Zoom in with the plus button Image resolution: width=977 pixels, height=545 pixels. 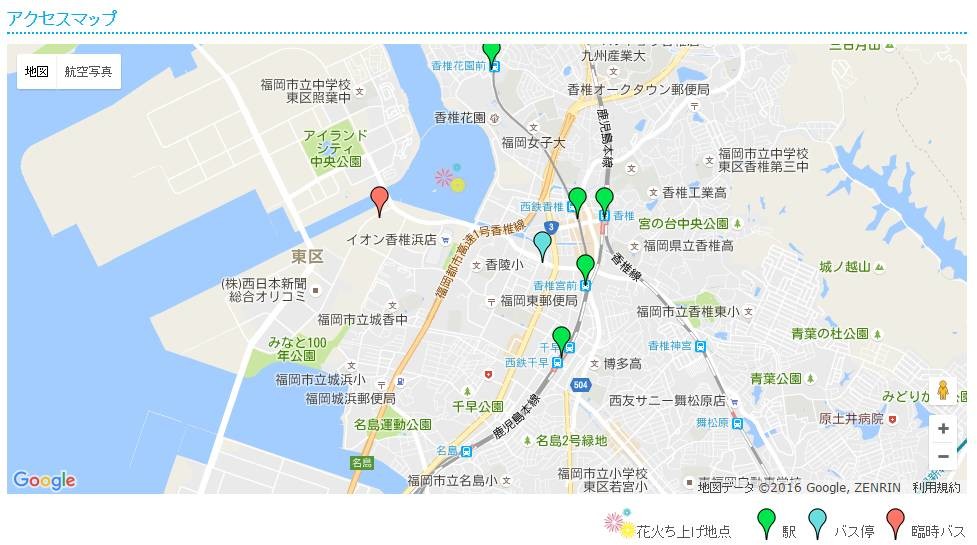click(943, 428)
